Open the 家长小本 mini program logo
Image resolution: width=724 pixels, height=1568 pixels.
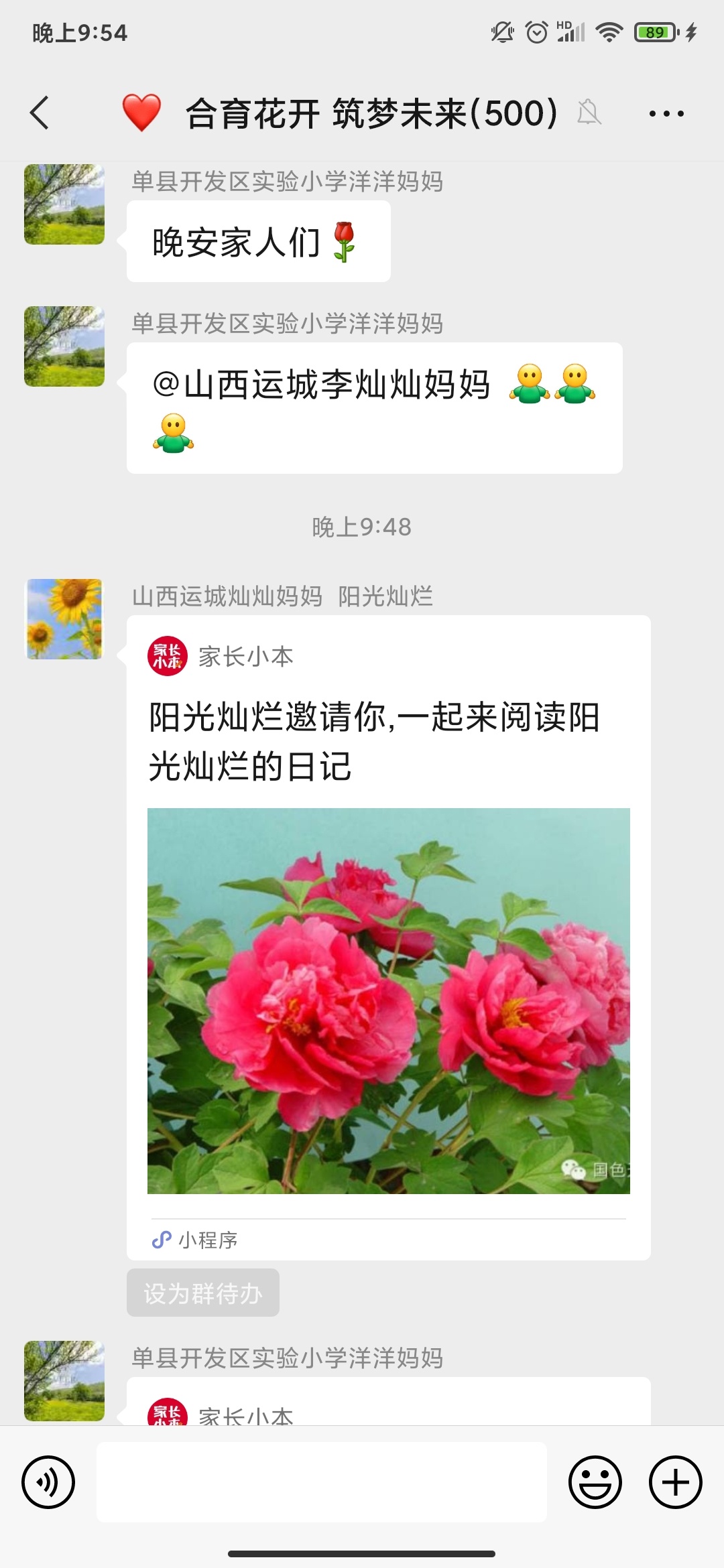[x=166, y=657]
